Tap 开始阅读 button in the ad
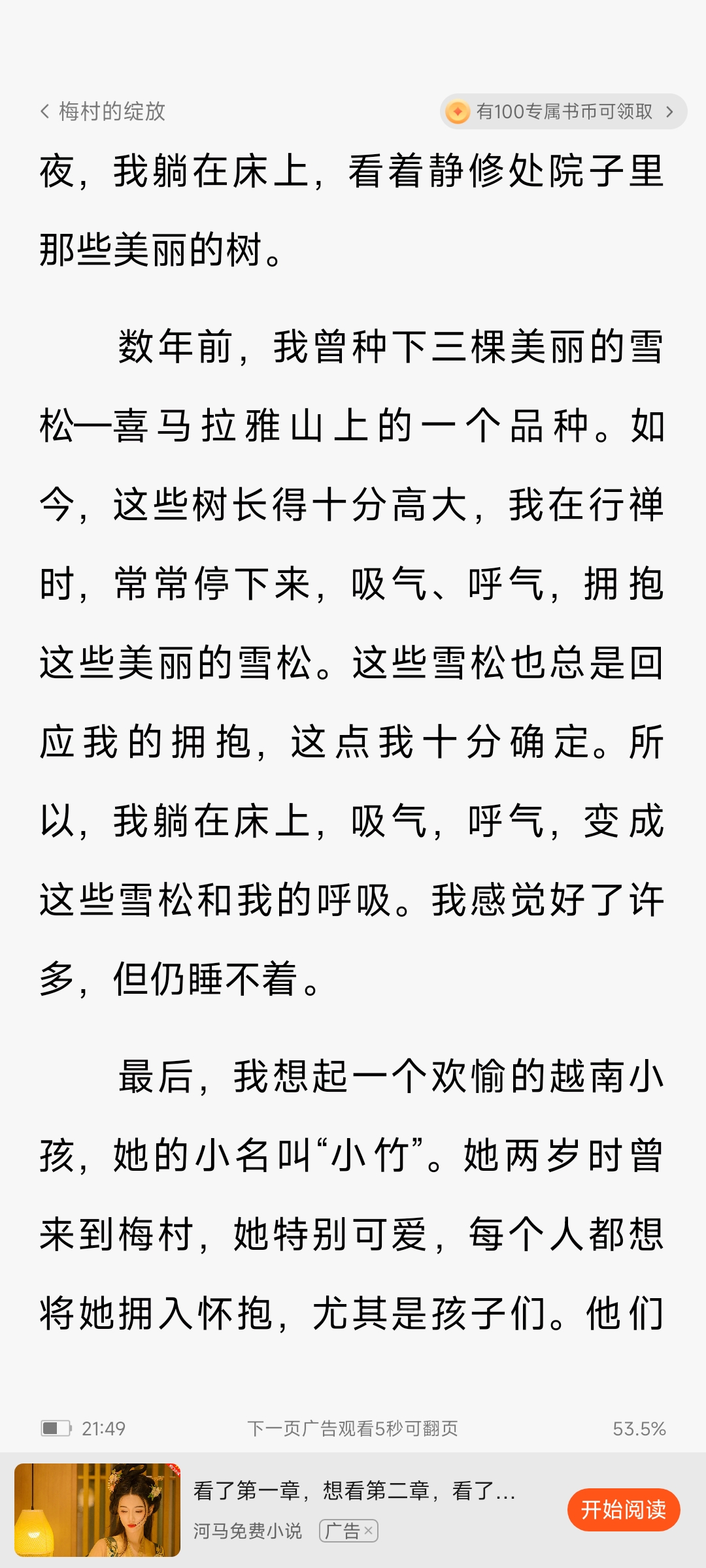Viewport: 706px width, 1568px height. (623, 1510)
